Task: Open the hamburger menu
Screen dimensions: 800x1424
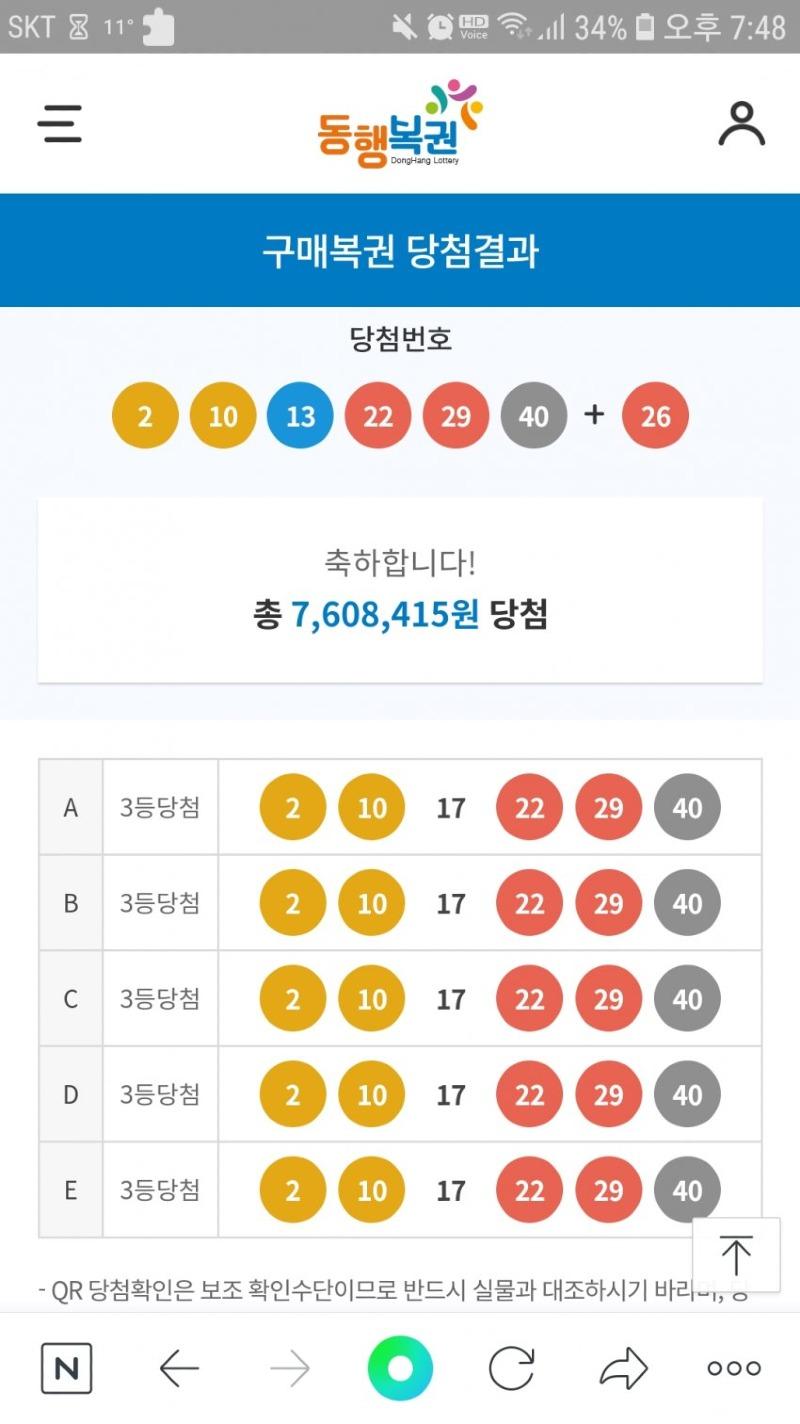Action: tap(59, 124)
